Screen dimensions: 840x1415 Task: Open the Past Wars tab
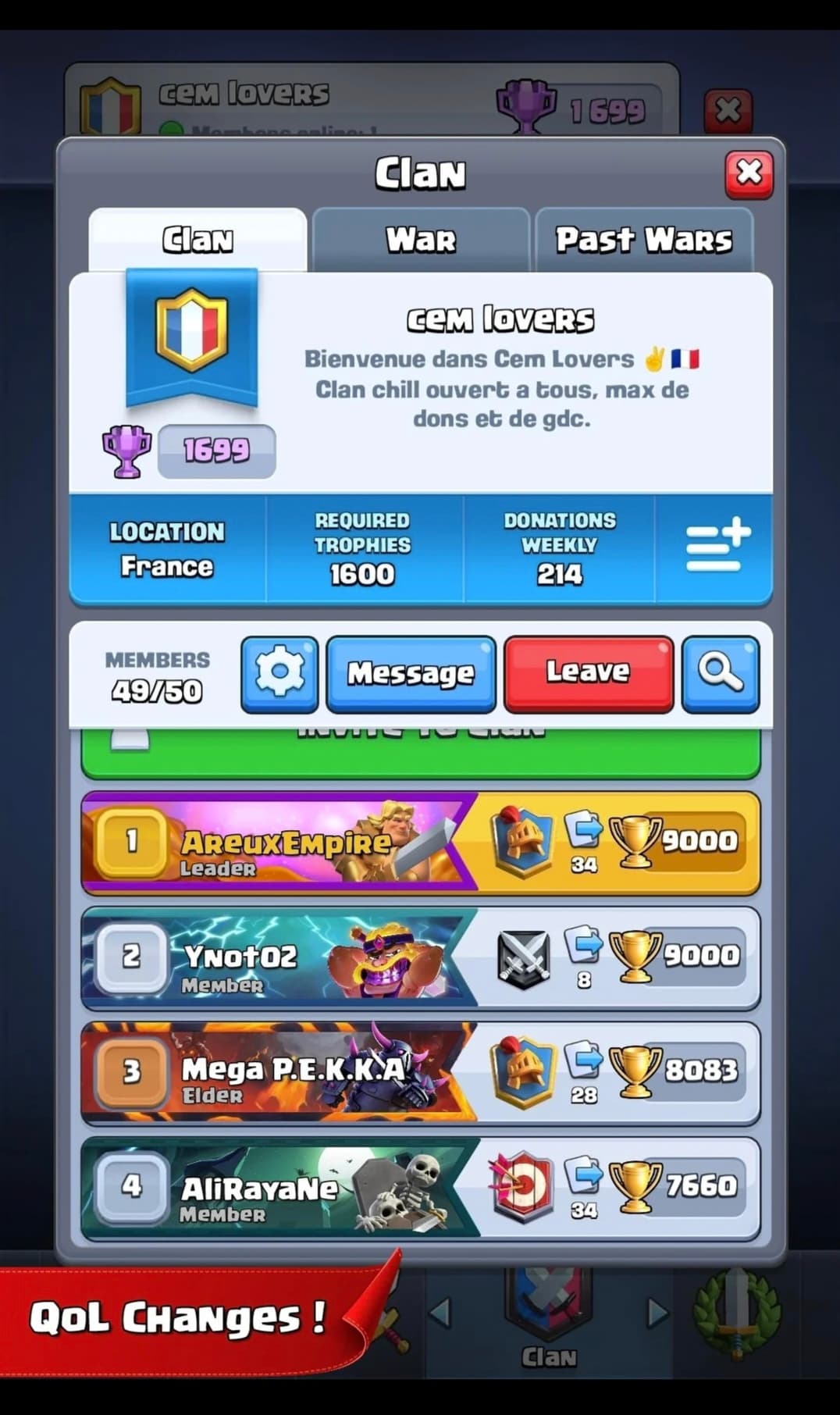click(x=644, y=240)
